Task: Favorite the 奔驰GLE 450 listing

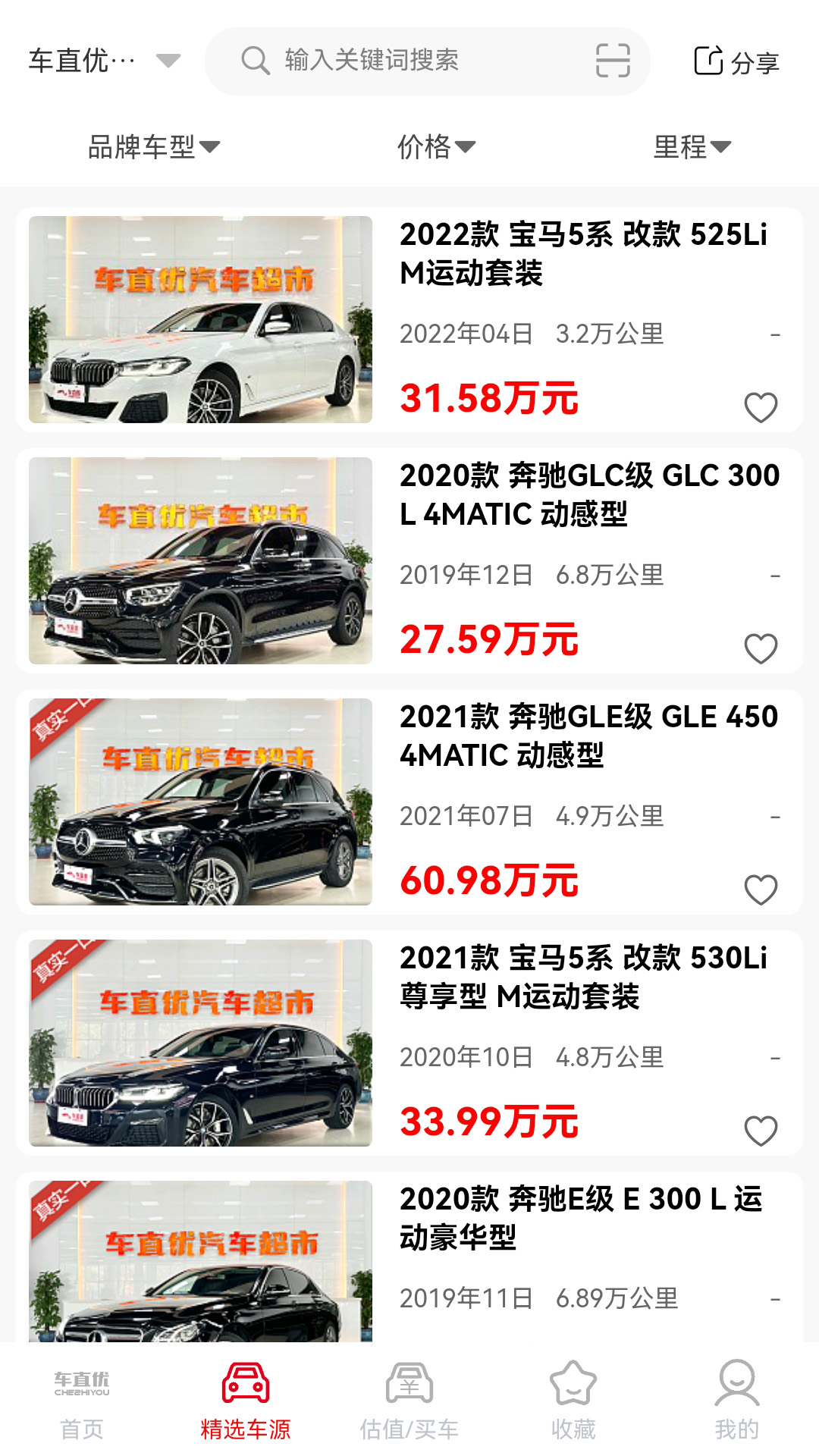Action: [x=761, y=887]
